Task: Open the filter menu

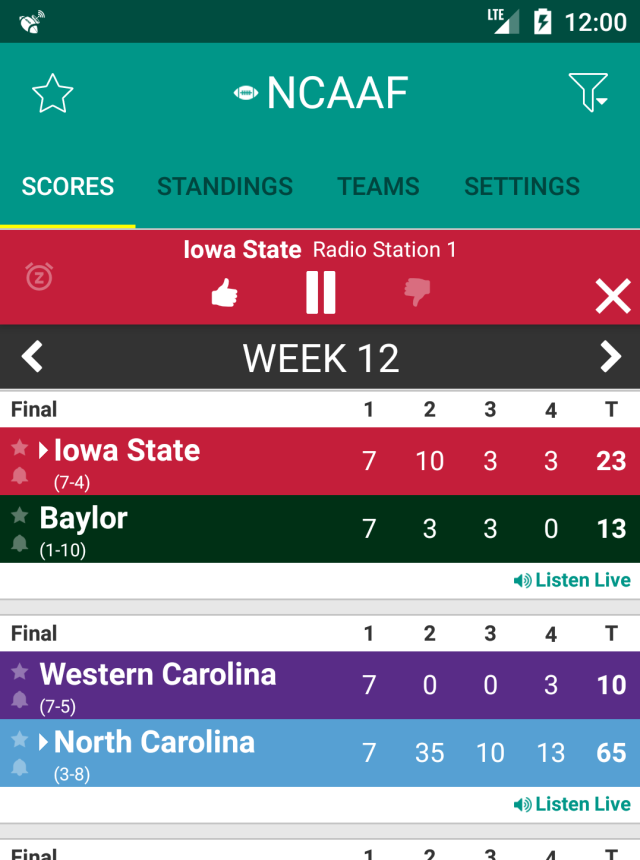Action: pyautogui.click(x=588, y=93)
